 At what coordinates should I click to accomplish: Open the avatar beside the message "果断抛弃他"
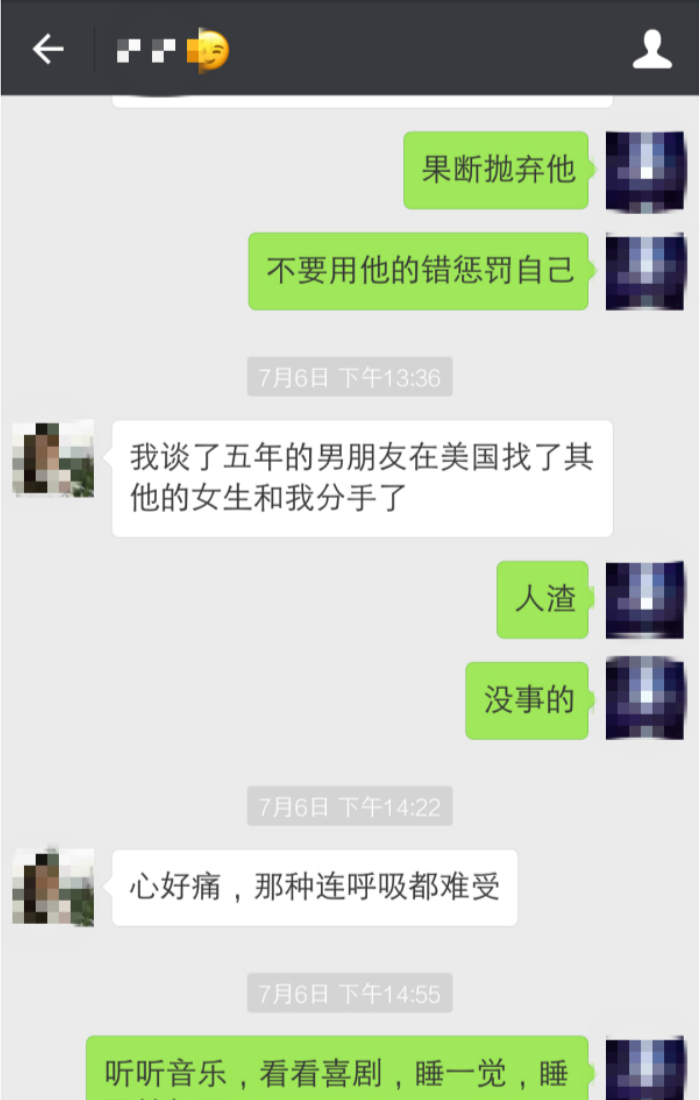(x=645, y=171)
